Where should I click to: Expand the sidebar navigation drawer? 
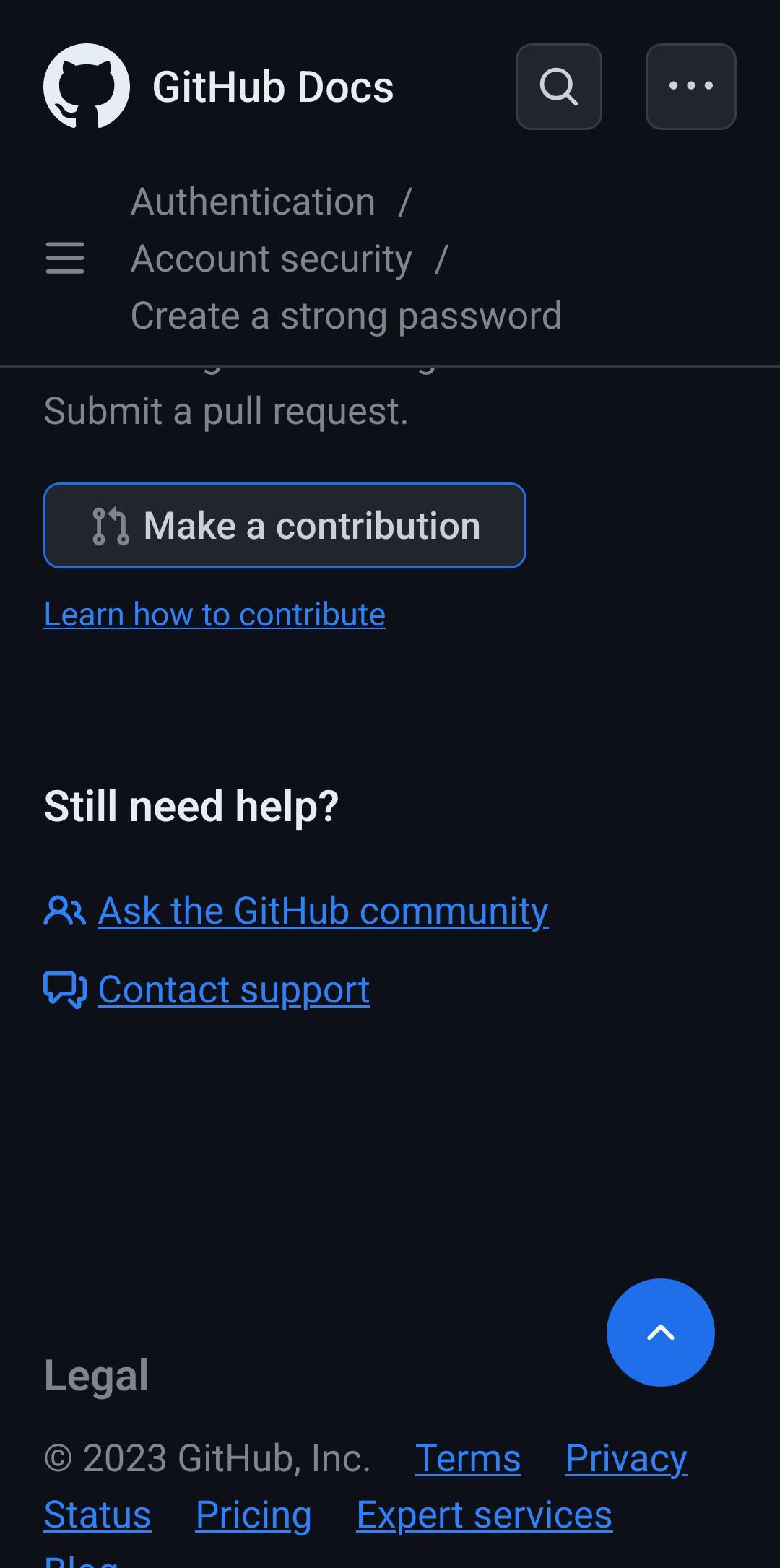click(64, 258)
